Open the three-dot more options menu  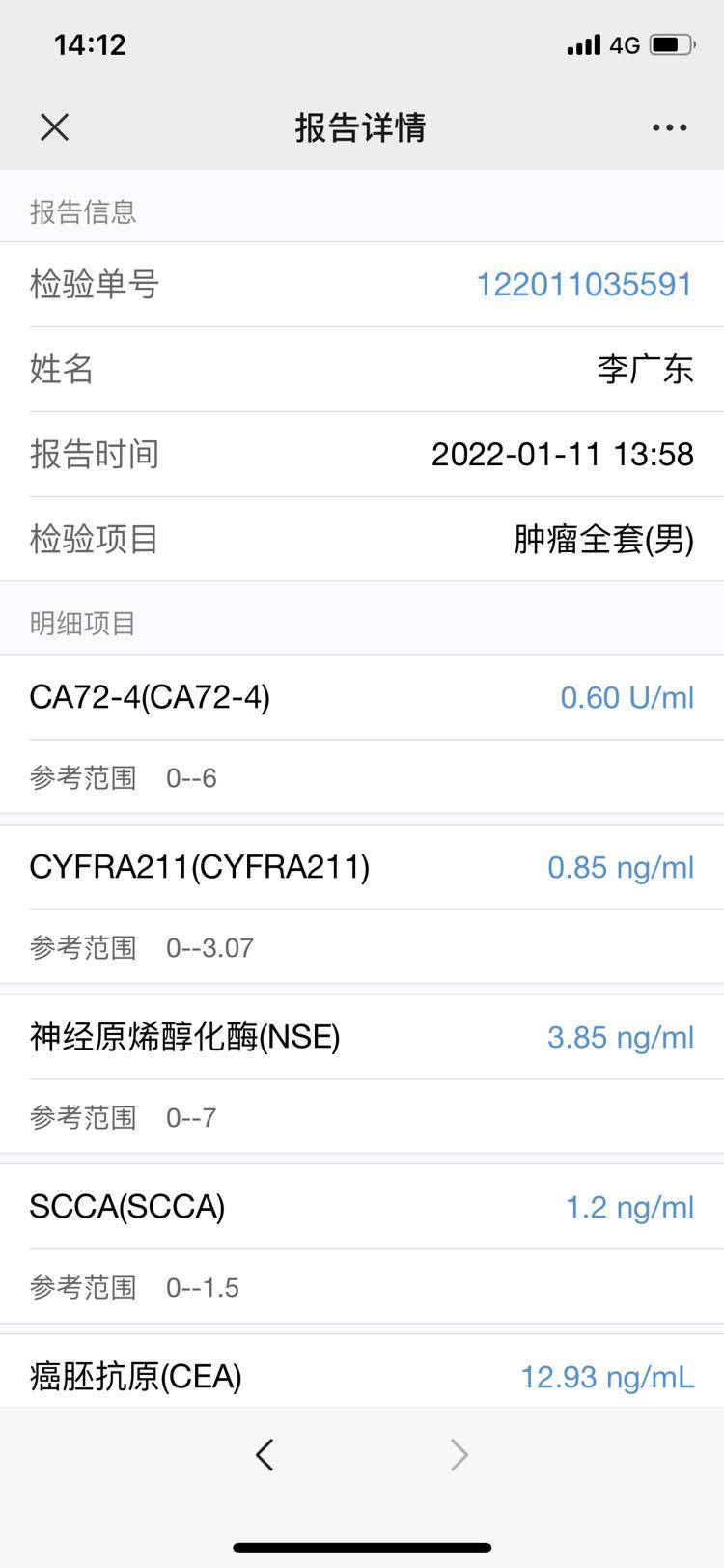click(669, 127)
